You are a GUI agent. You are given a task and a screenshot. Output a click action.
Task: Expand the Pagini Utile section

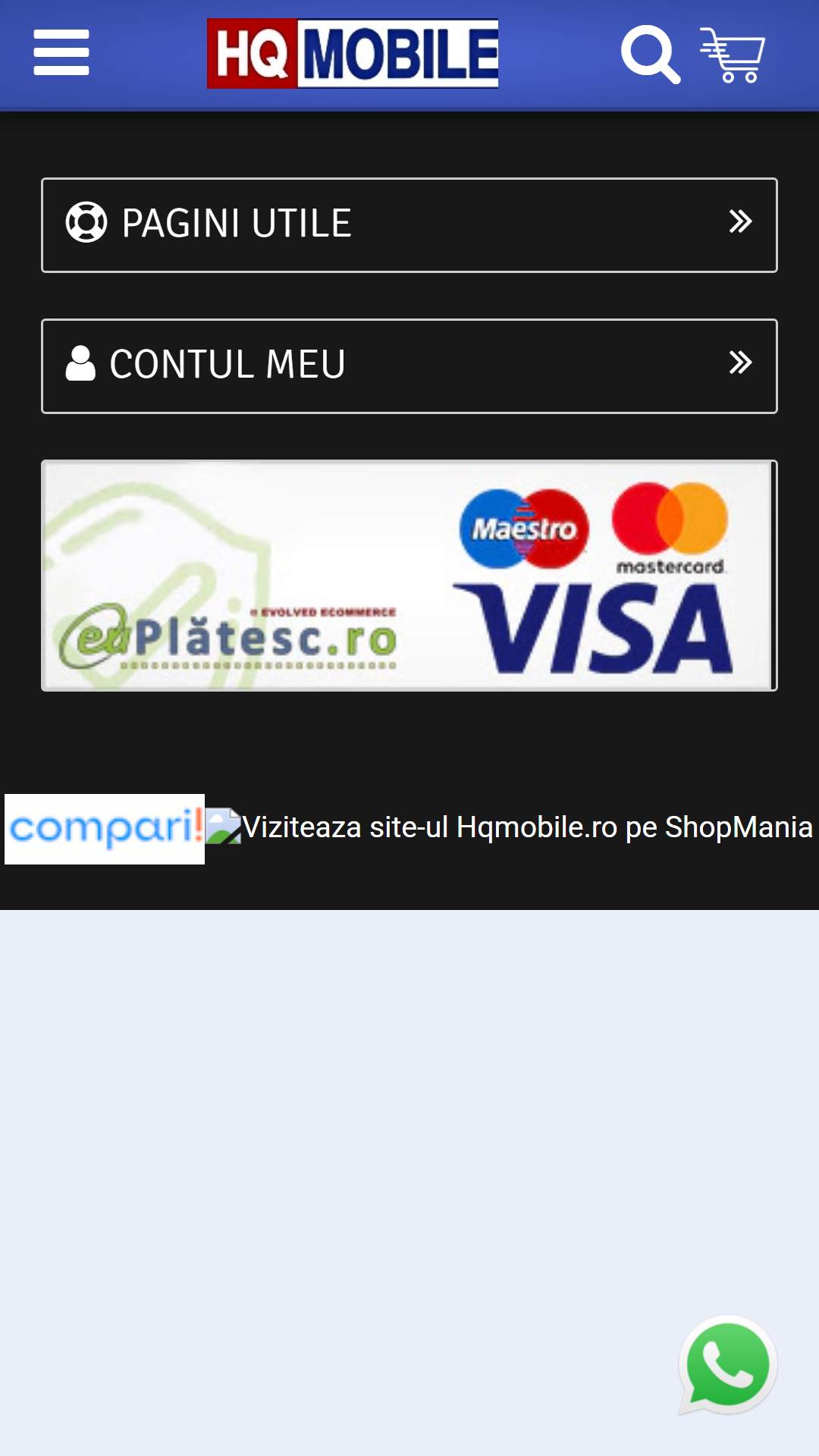tap(409, 225)
